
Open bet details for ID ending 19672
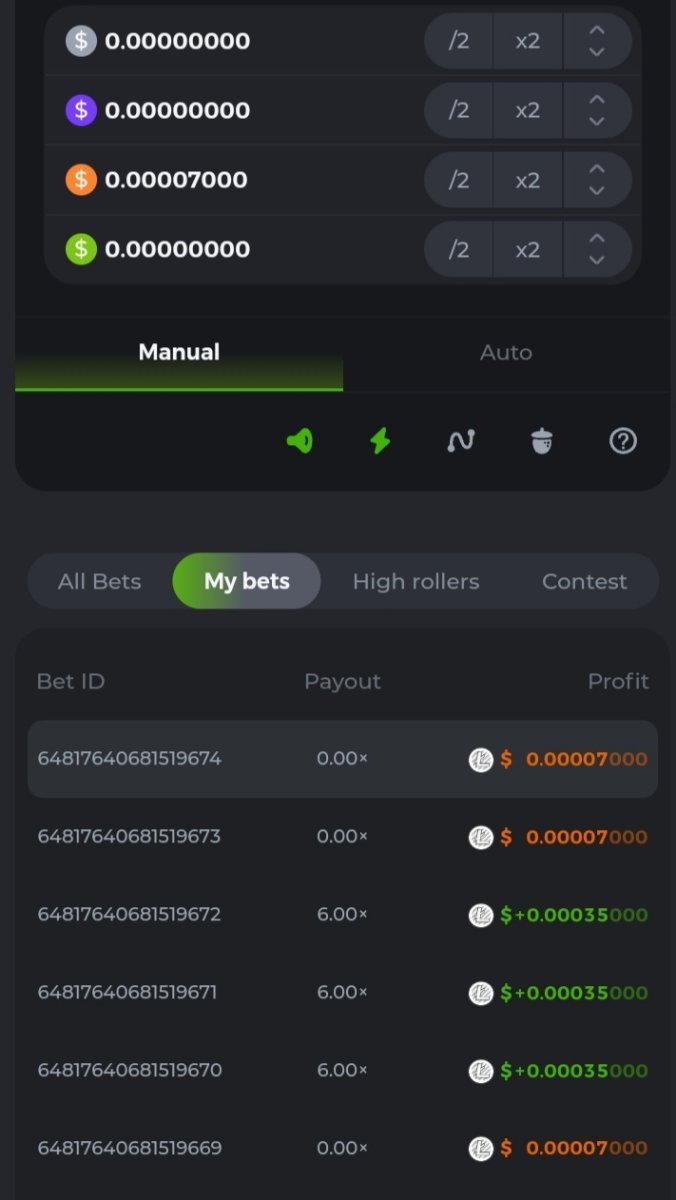tap(129, 915)
